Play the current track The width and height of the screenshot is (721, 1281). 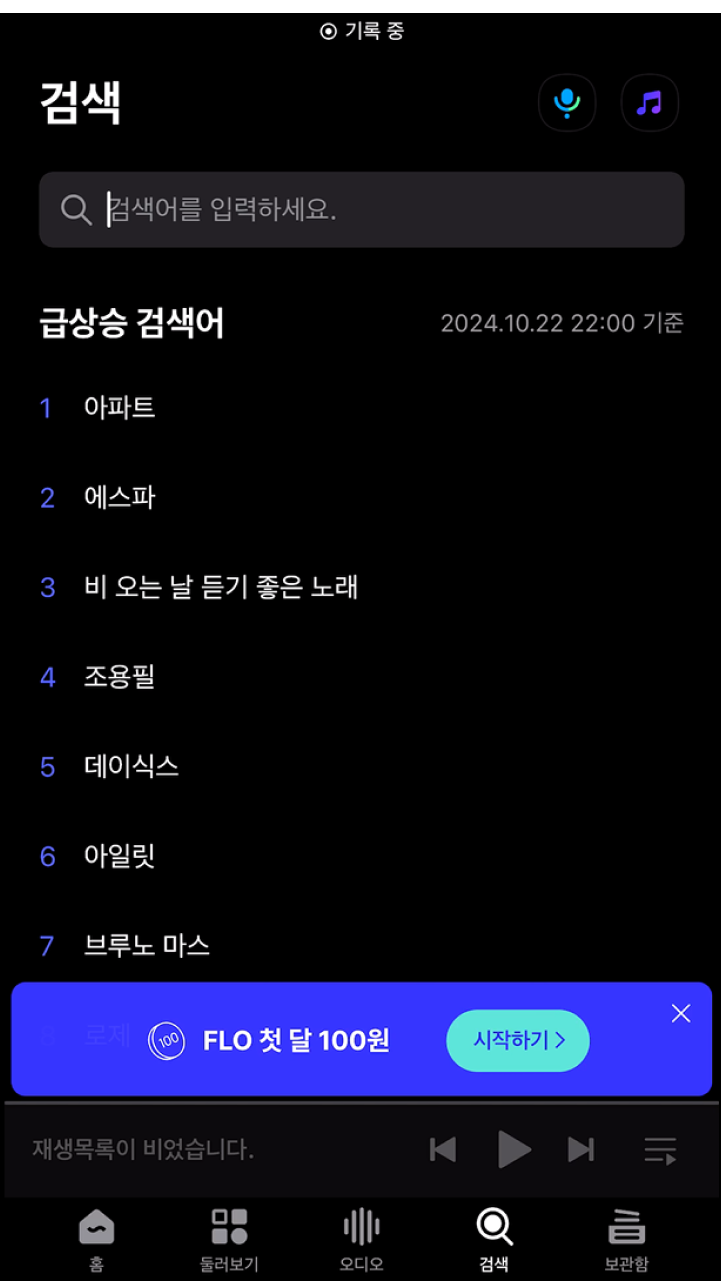(x=513, y=1150)
